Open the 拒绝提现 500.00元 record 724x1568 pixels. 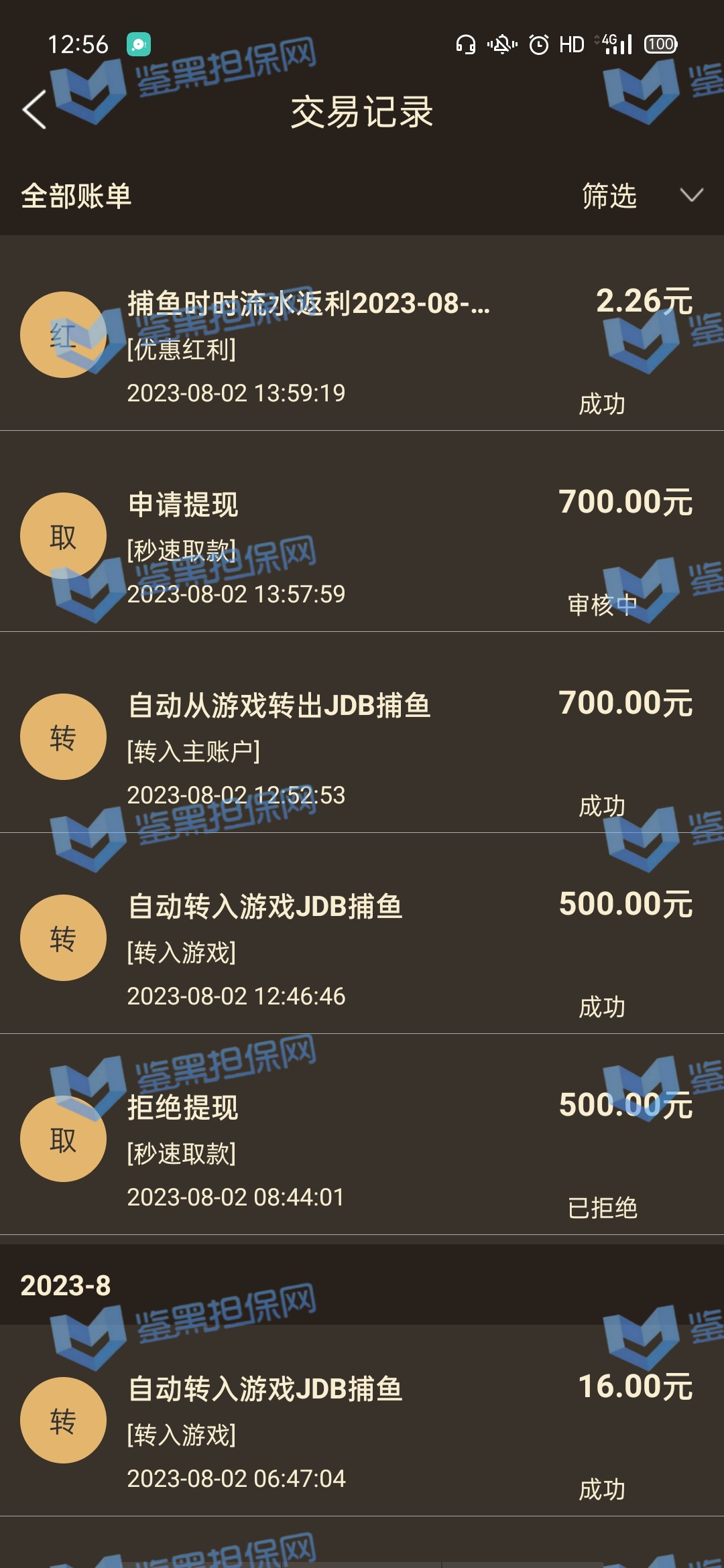pyautogui.click(x=362, y=1146)
